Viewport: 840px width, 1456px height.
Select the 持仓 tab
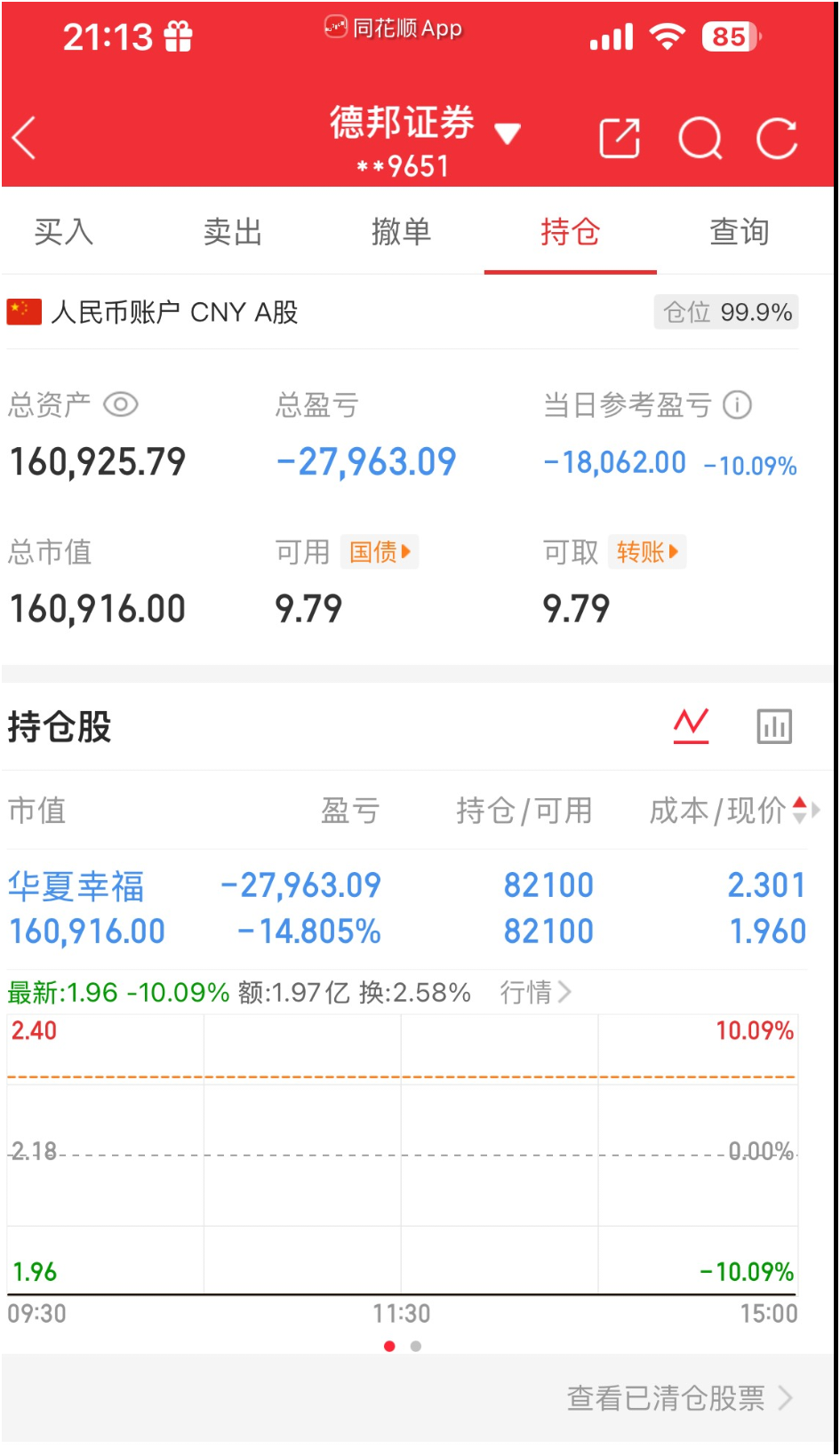pyautogui.click(x=570, y=232)
